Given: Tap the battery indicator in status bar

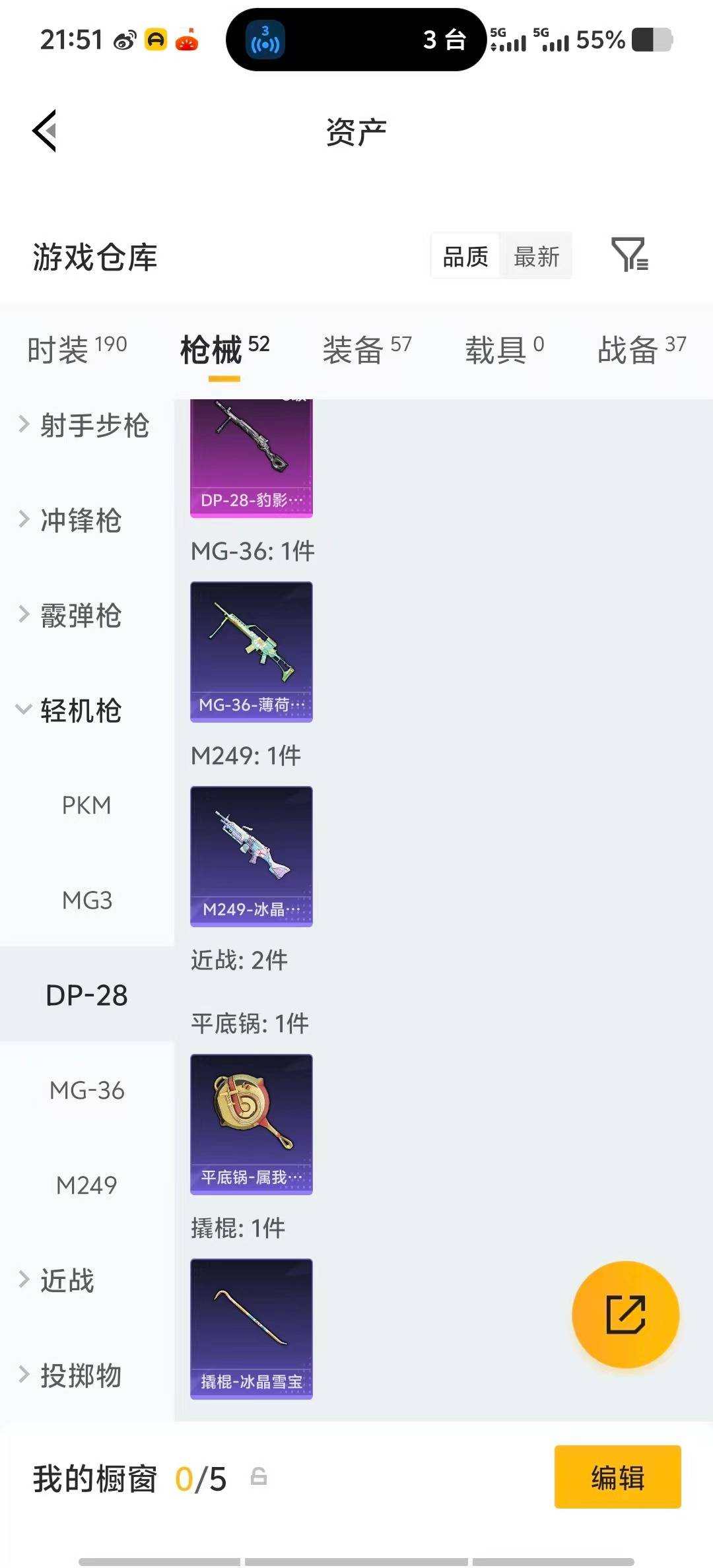Looking at the screenshot, I should (x=650, y=41).
